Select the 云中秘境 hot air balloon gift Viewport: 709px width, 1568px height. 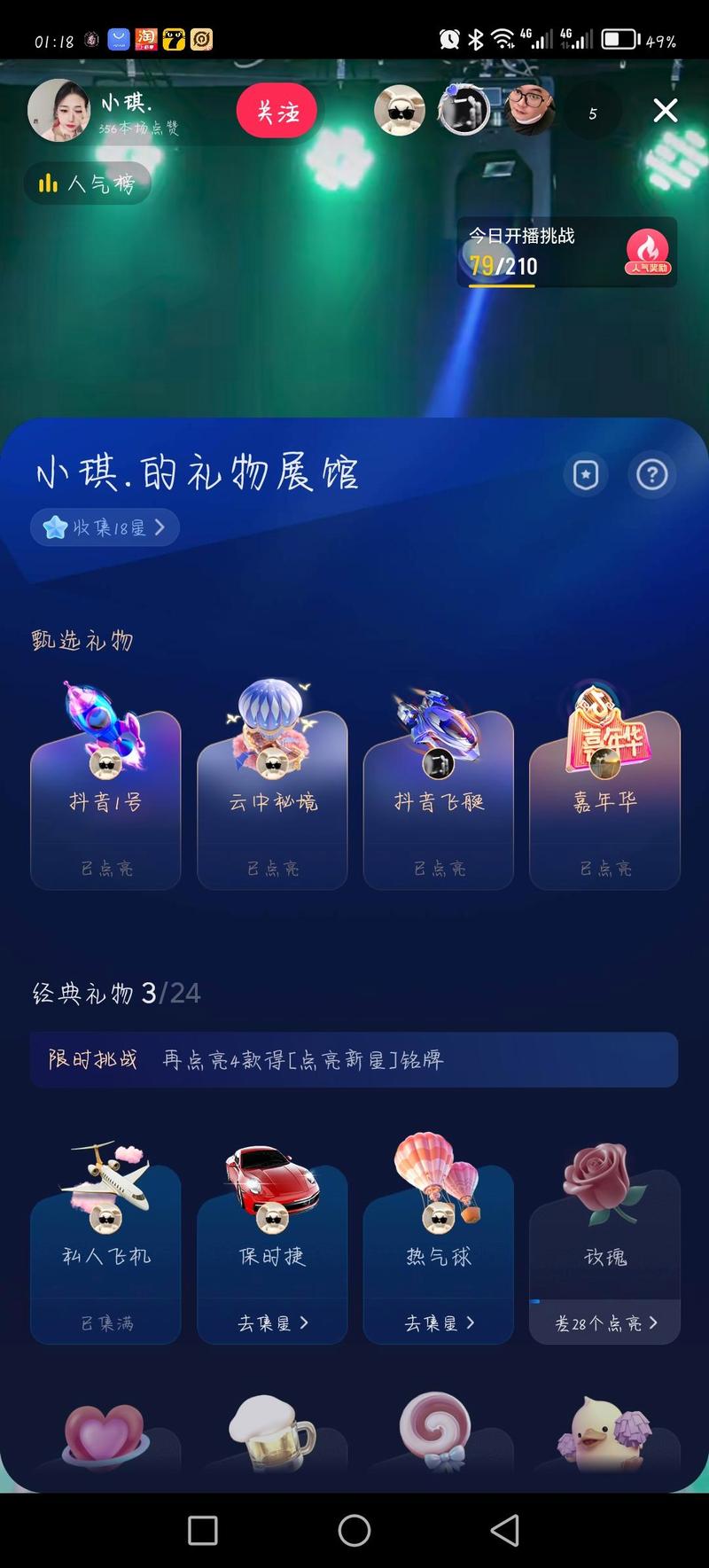[271, 780]
